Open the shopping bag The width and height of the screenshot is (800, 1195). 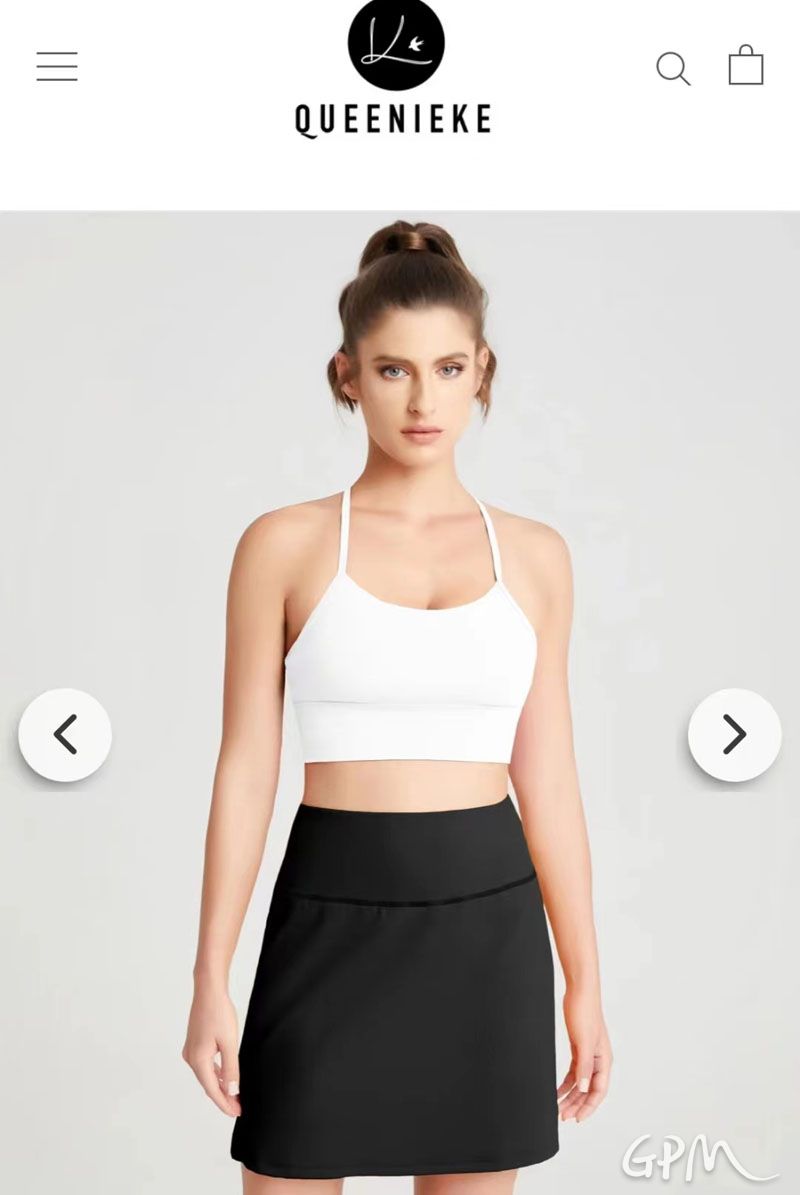coord(746,67)
